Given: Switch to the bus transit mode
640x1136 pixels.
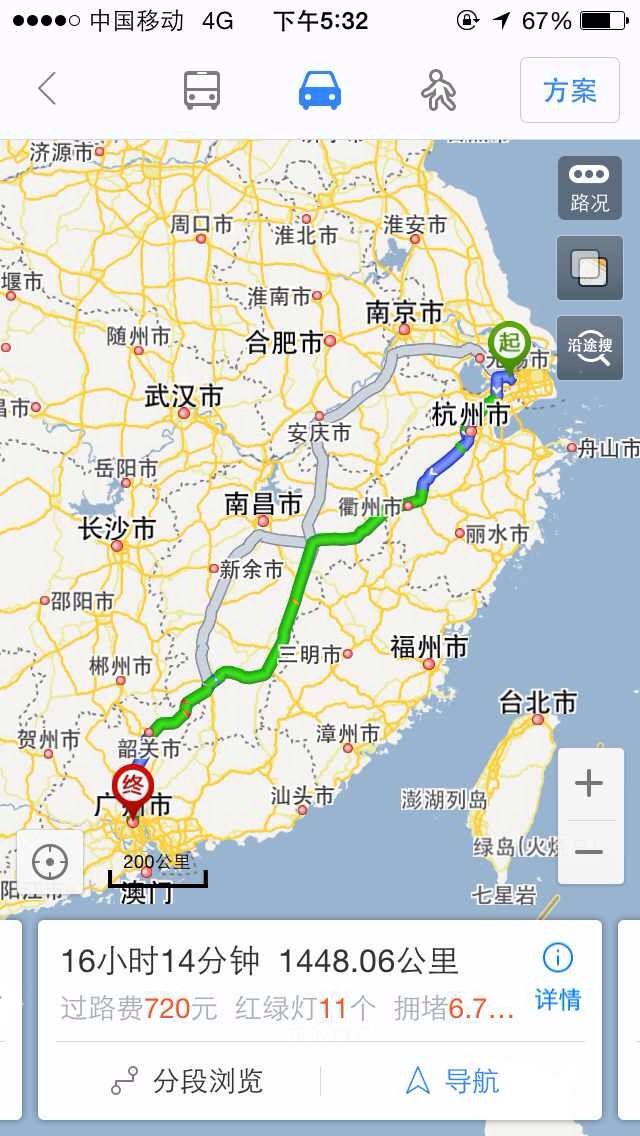Looking at the screenshot, I should tap(201, 91).
